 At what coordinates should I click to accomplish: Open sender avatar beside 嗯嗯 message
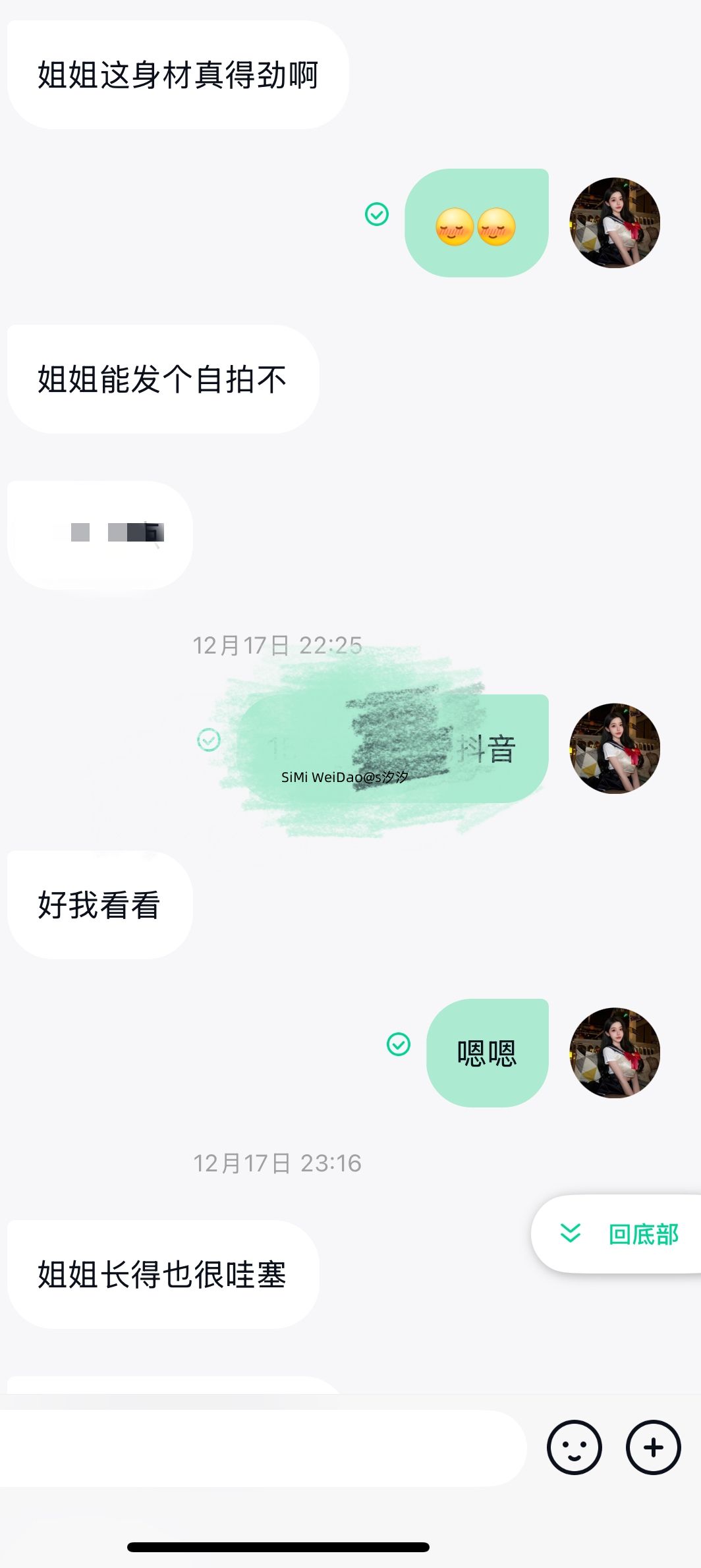pos(614,1052)
